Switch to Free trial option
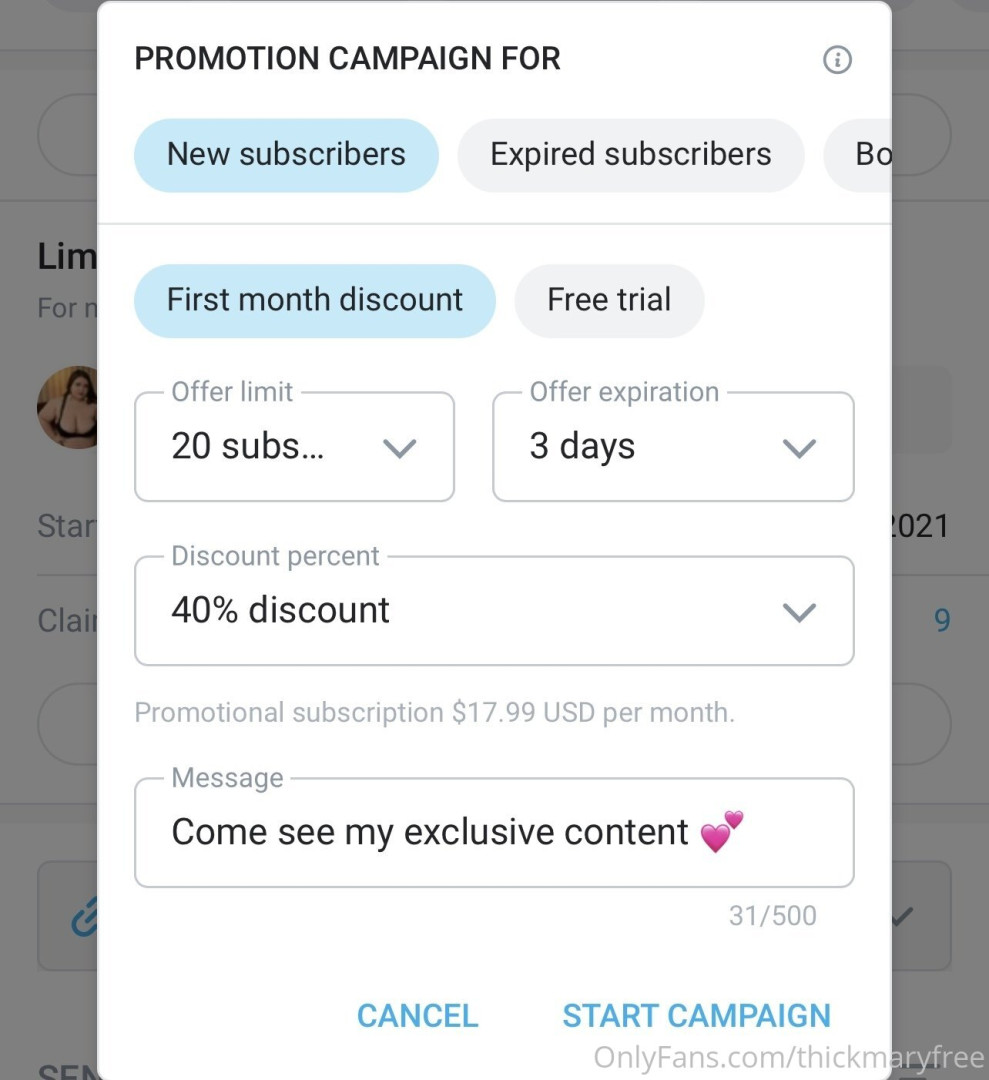 pos(609,300)
